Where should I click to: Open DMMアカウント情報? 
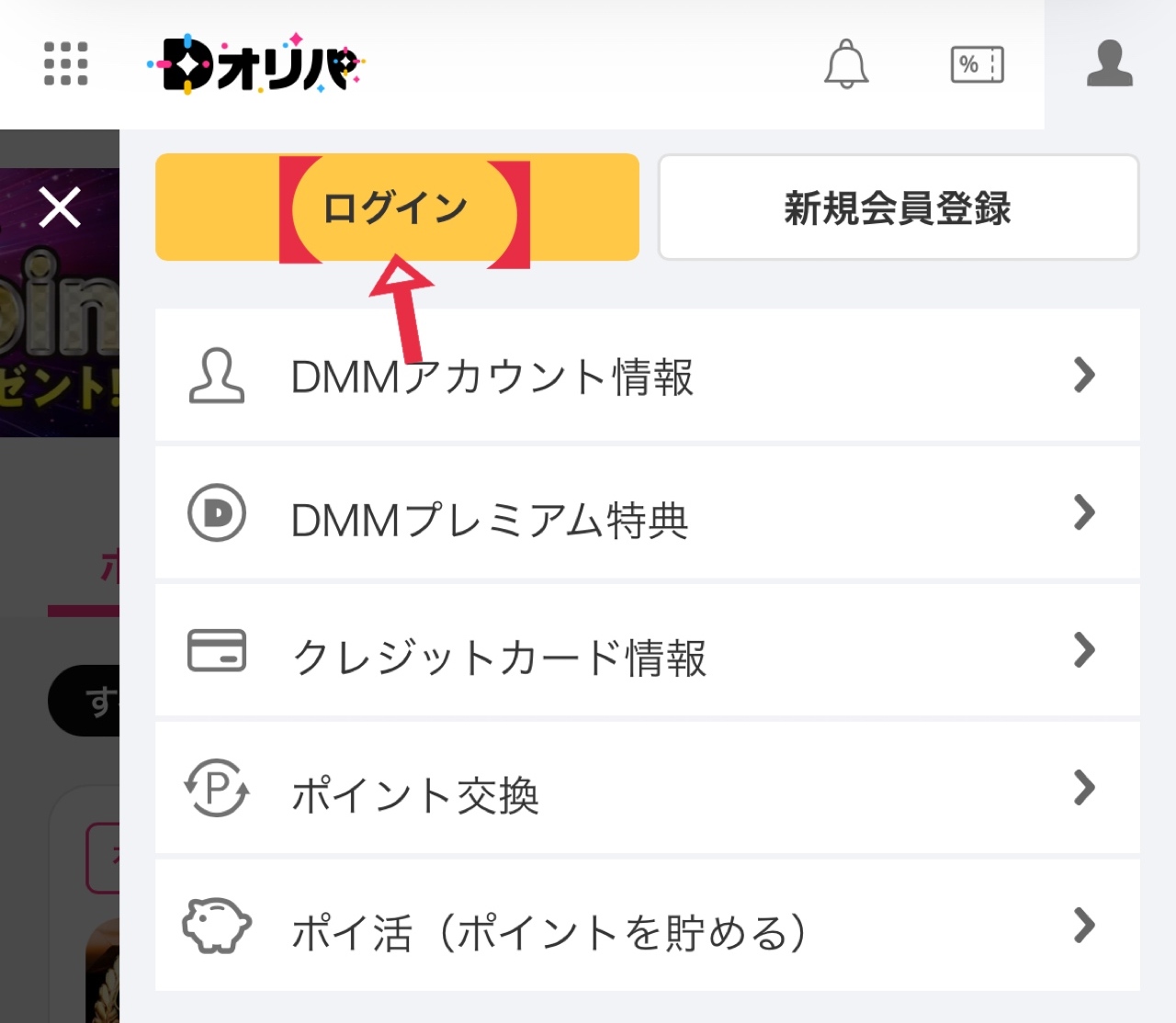tap(647, 376)
